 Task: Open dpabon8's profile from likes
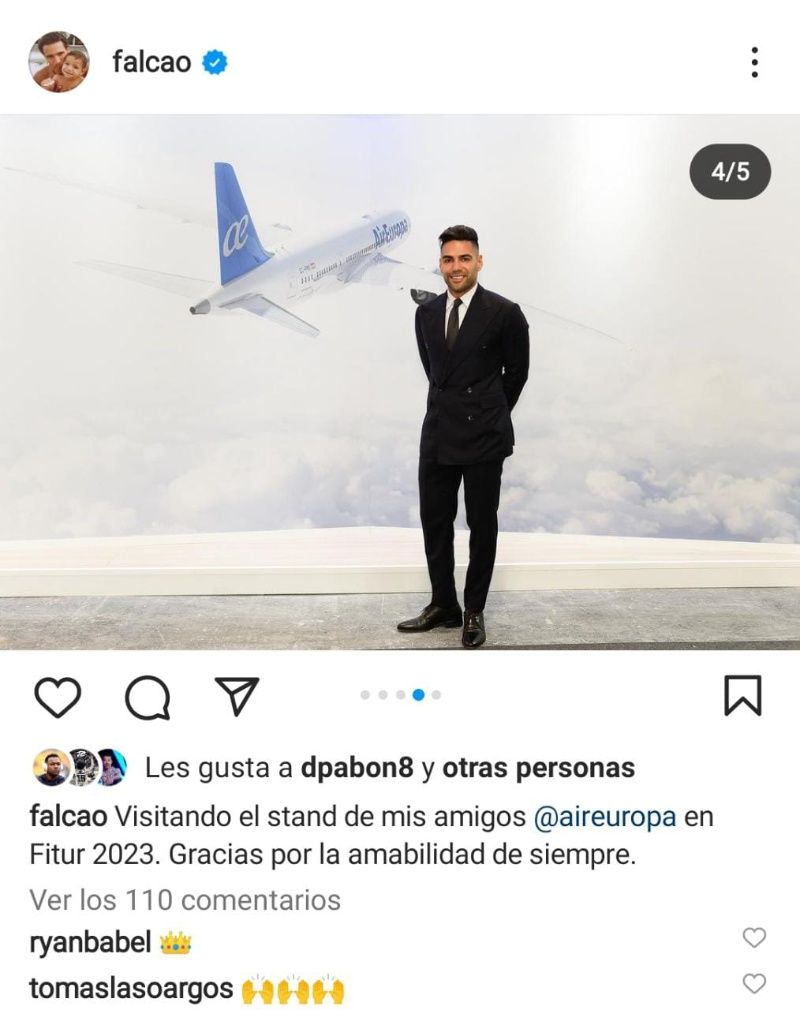tap(357, 768)
